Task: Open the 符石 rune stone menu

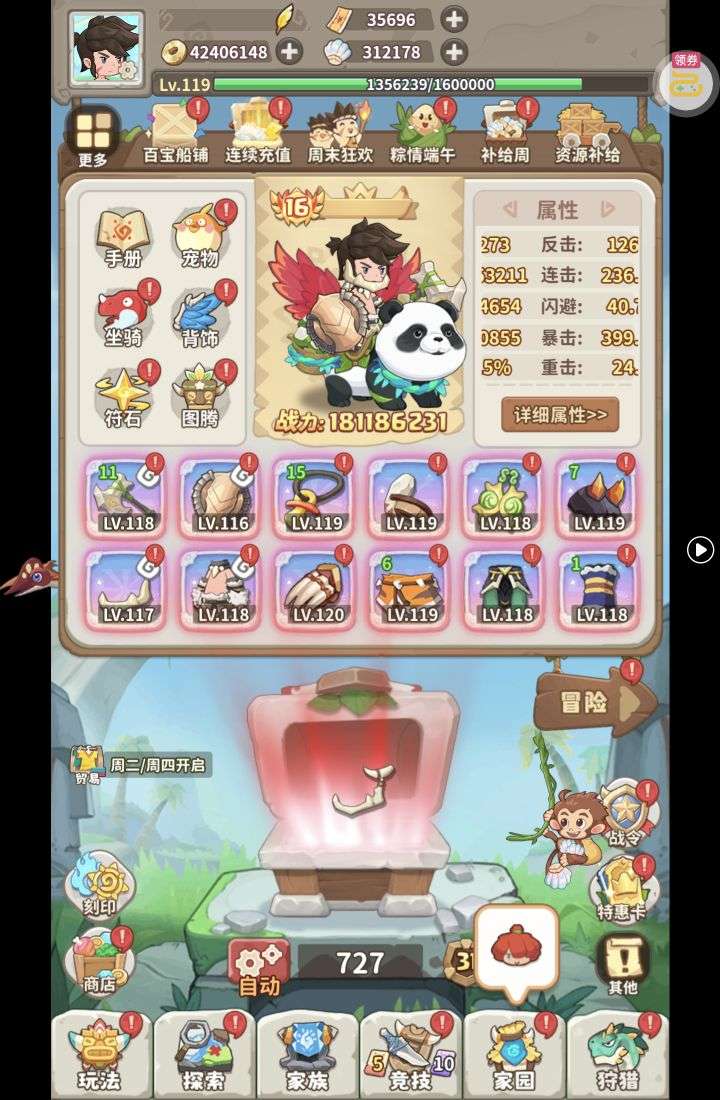Action: click(x=123, y=396)
